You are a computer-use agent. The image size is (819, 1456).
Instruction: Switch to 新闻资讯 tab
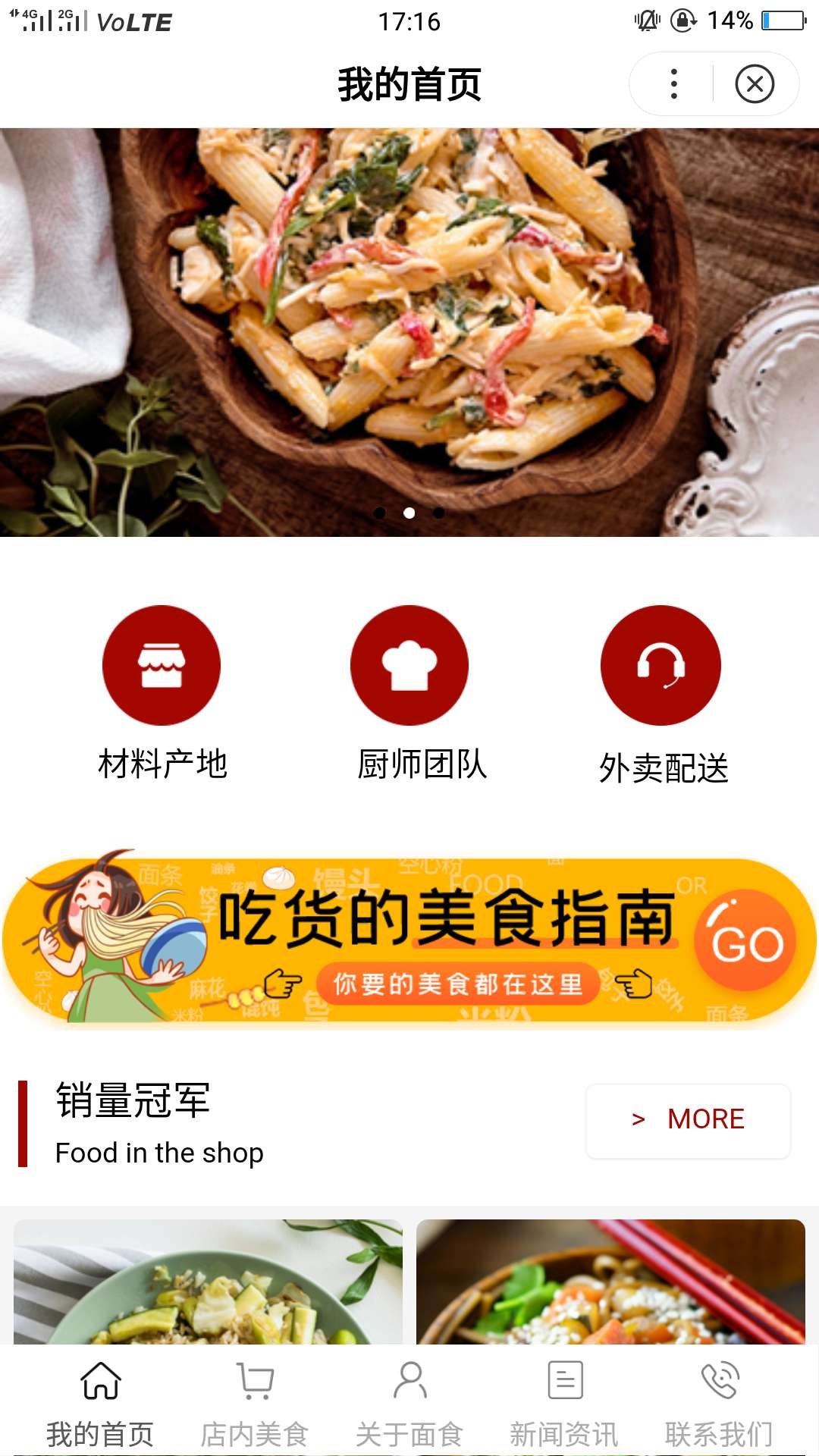tap(564, 1403)
